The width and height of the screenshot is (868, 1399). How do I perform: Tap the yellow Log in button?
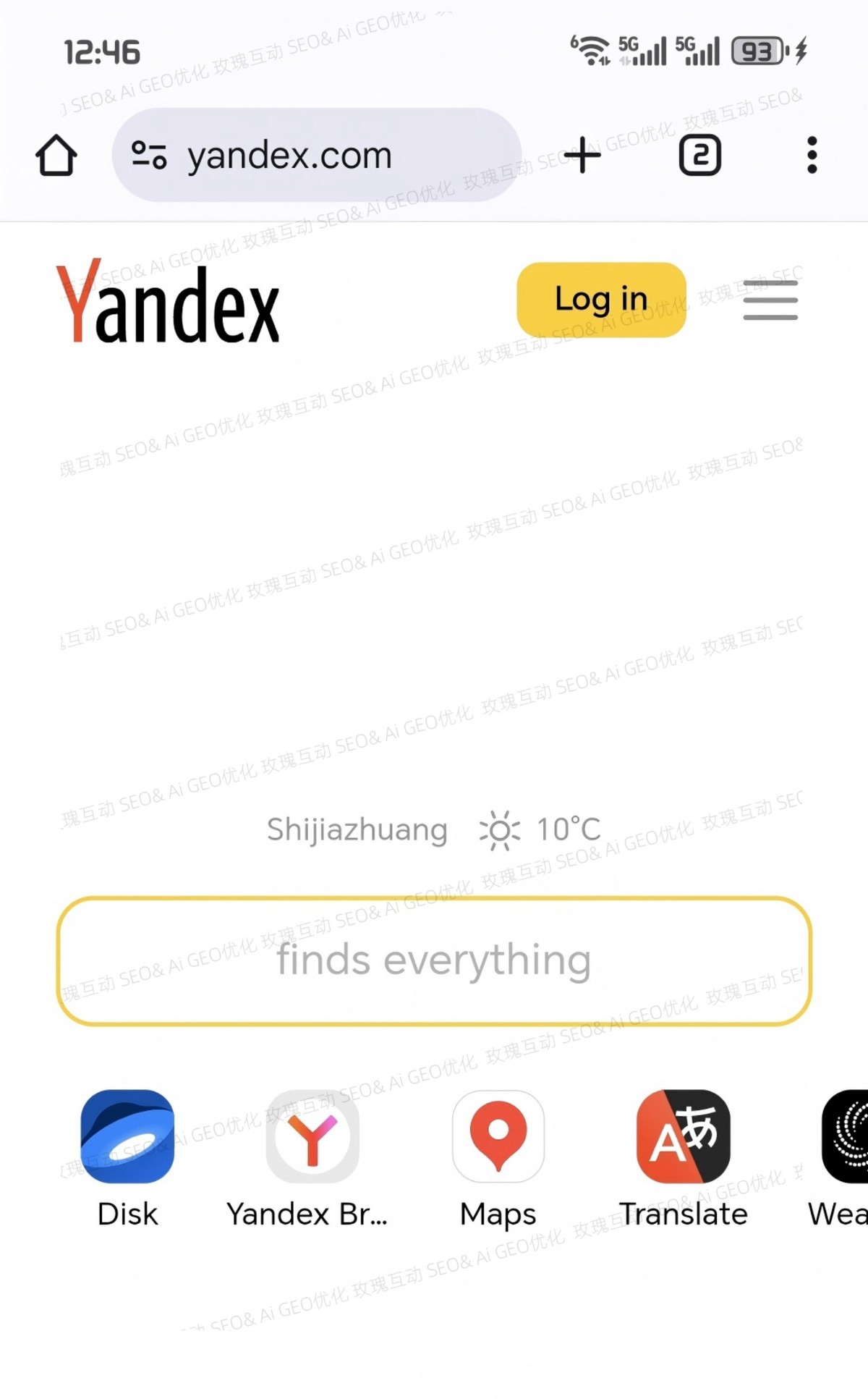coord(601,299)
